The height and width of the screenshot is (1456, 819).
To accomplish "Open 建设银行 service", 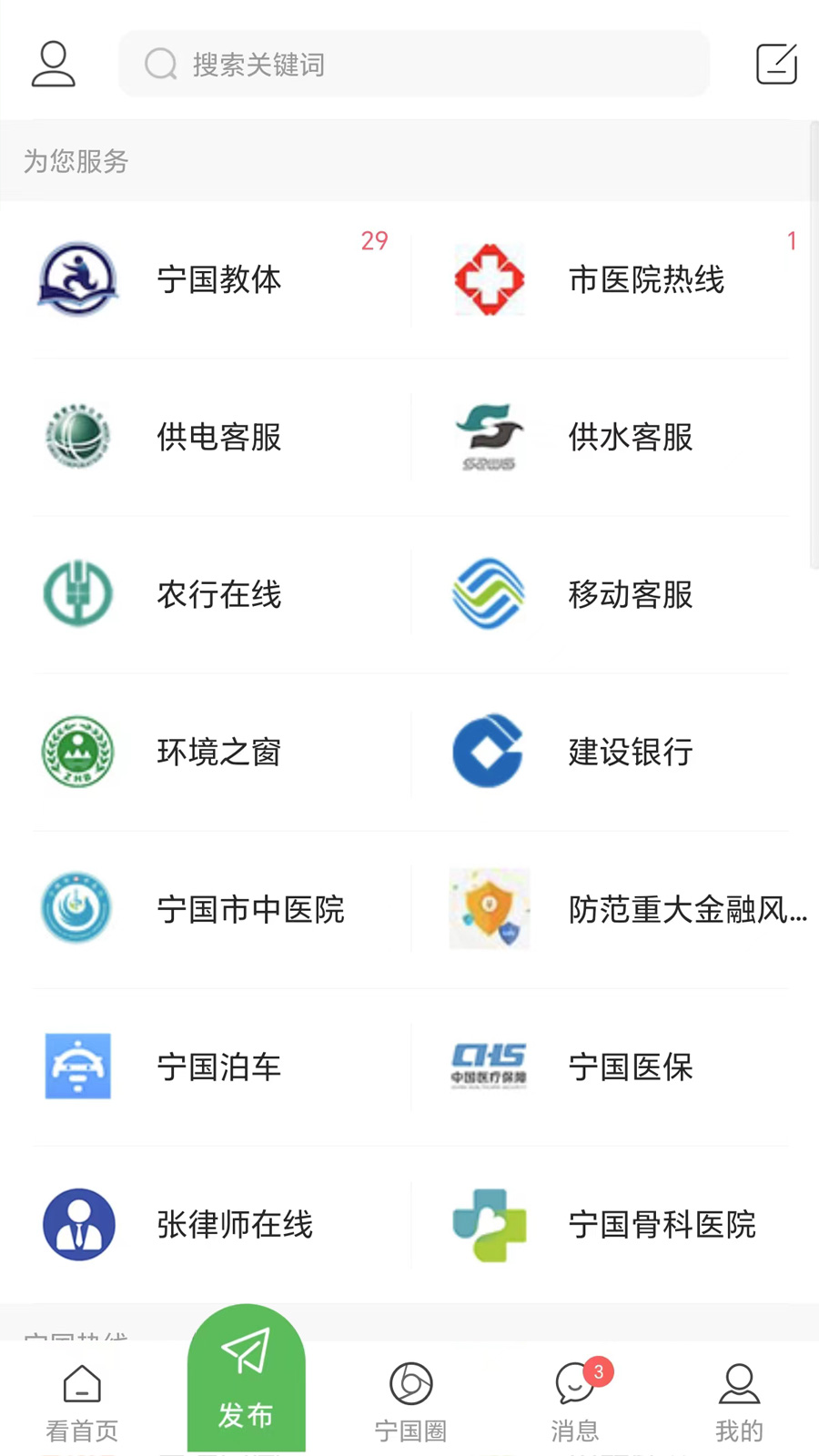I will pyautogui.click(x=628, y=752).
